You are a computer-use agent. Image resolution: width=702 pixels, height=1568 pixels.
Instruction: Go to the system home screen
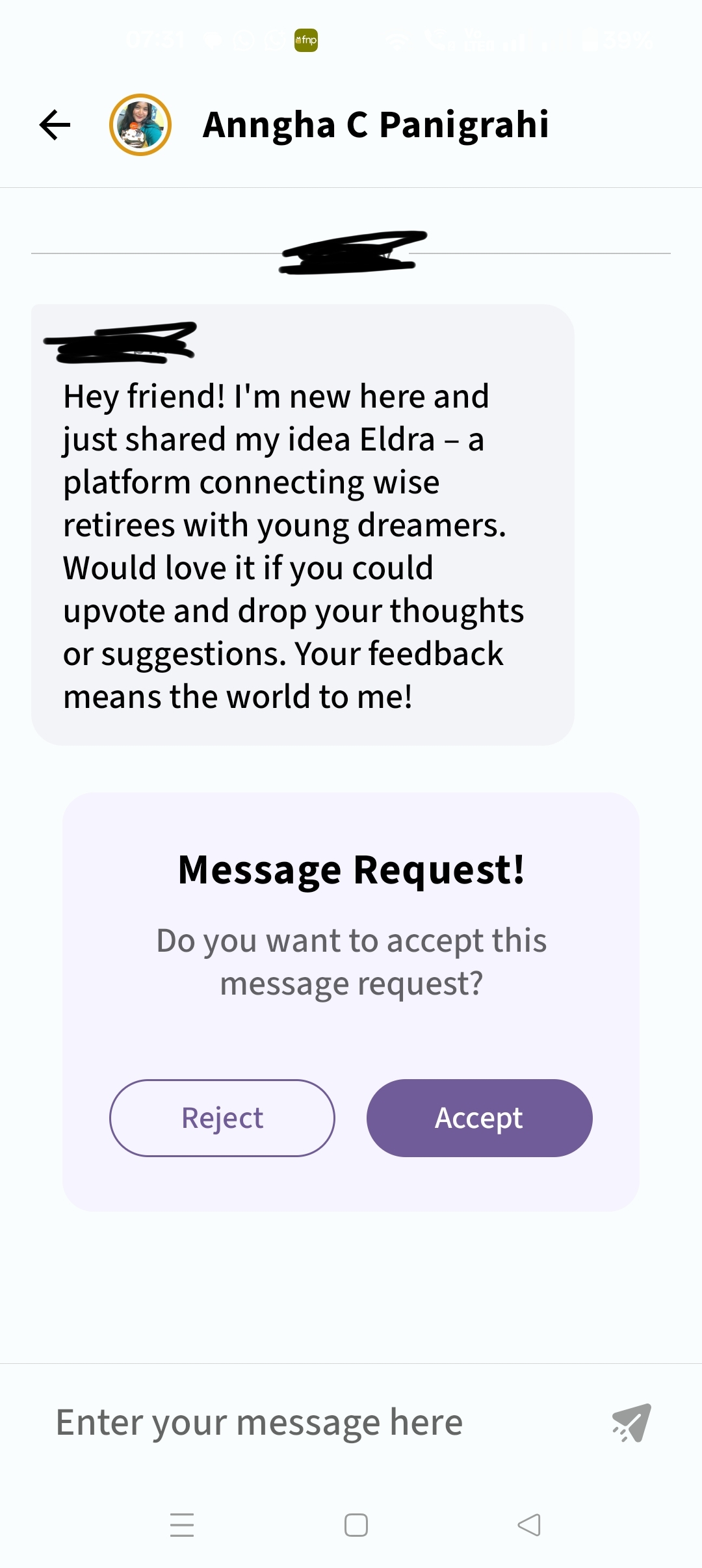[x=356, y=1524]
